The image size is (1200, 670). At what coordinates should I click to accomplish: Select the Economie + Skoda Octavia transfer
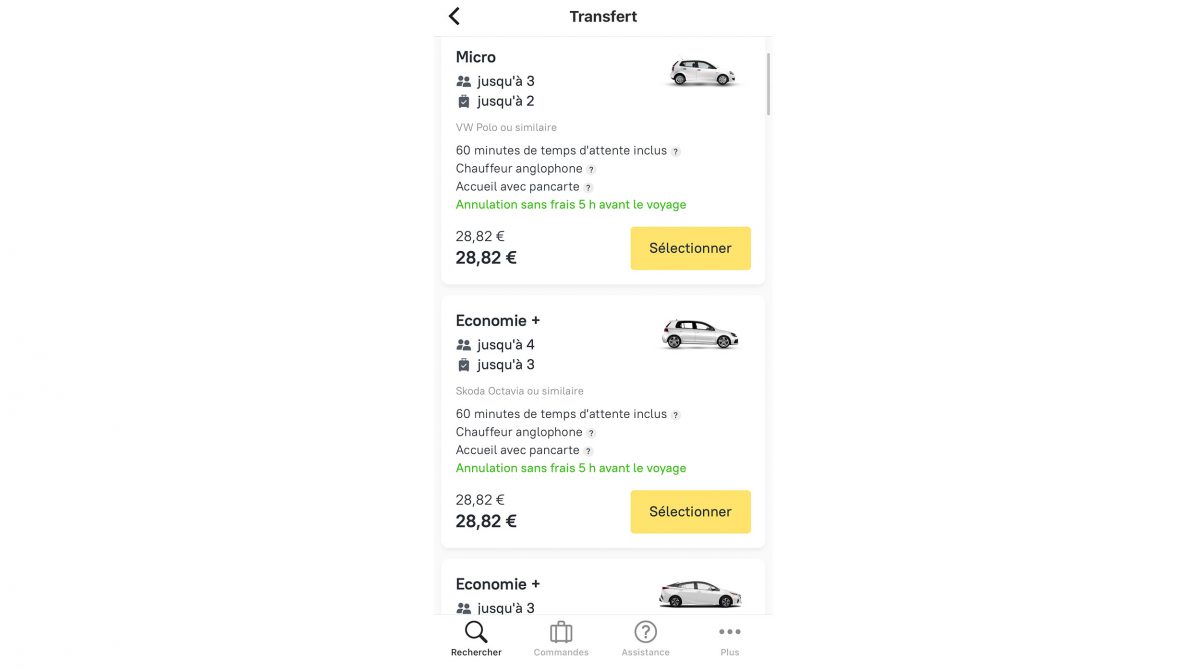690,512
